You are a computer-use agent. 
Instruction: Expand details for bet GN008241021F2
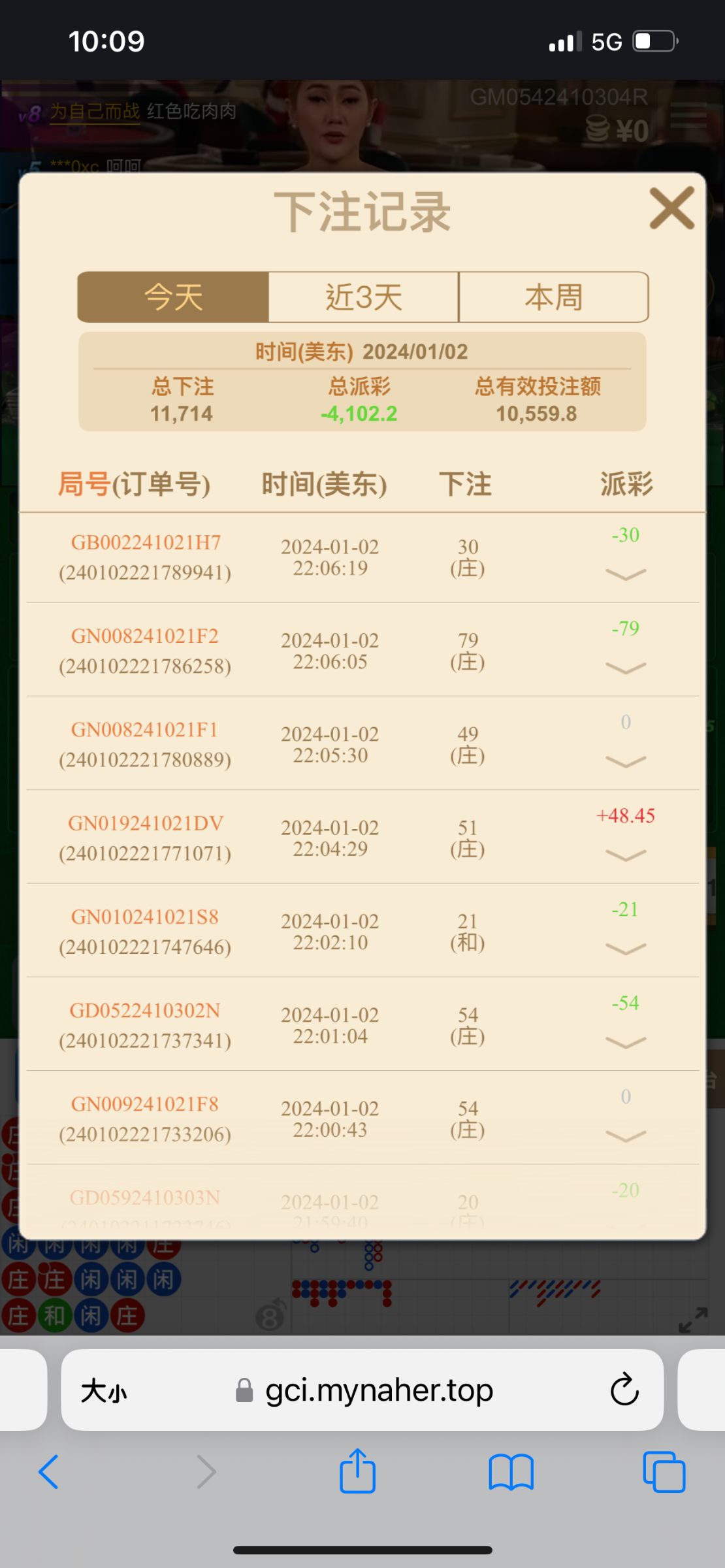(x=625, y=668)
